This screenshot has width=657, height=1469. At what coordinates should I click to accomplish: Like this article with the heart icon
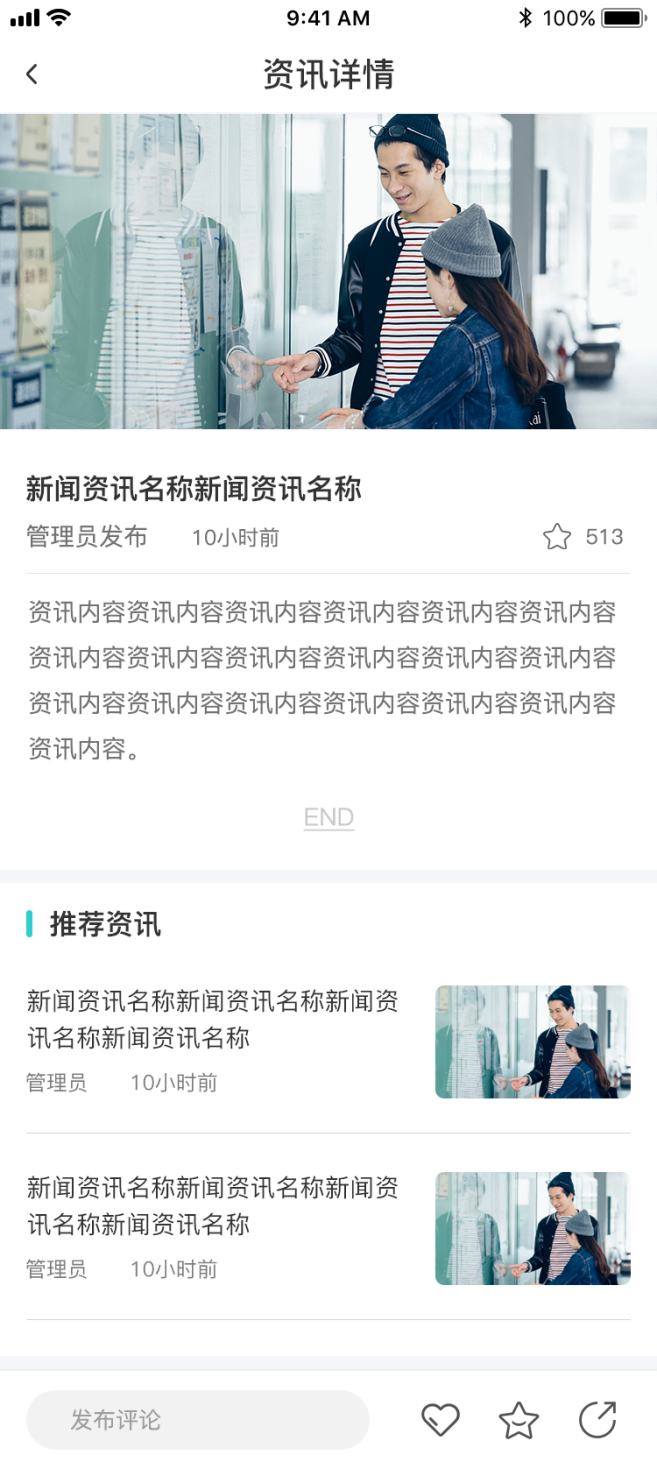[x=440, y=1420]
